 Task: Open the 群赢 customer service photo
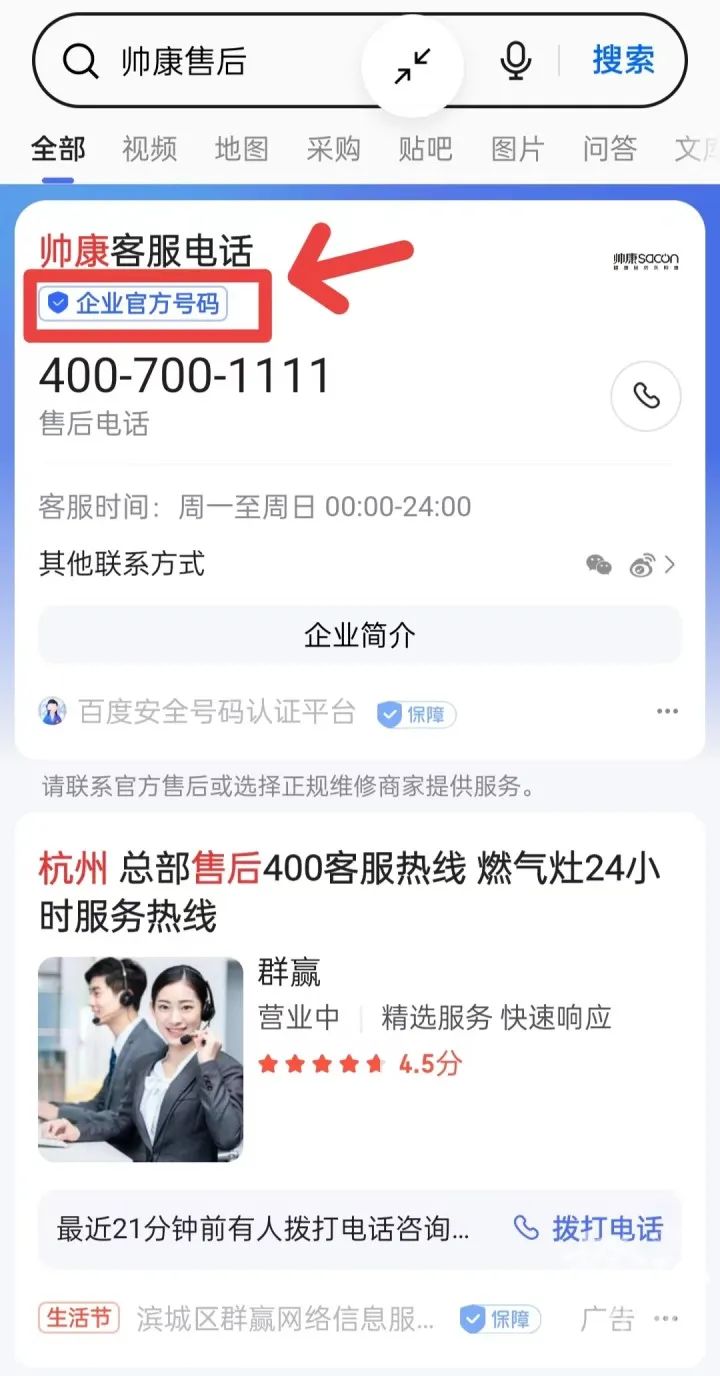(x=141, y=1059)
